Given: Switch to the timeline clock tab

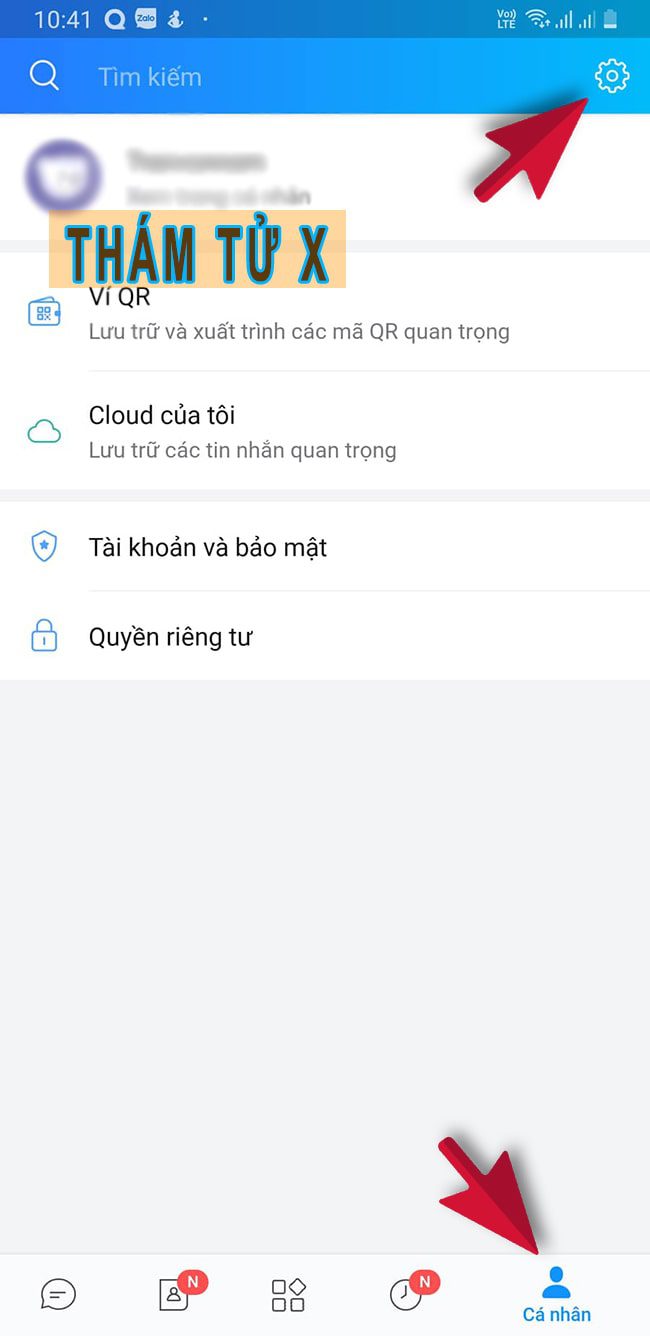Looking at the screenshot, I should [x=406, y=1295].
